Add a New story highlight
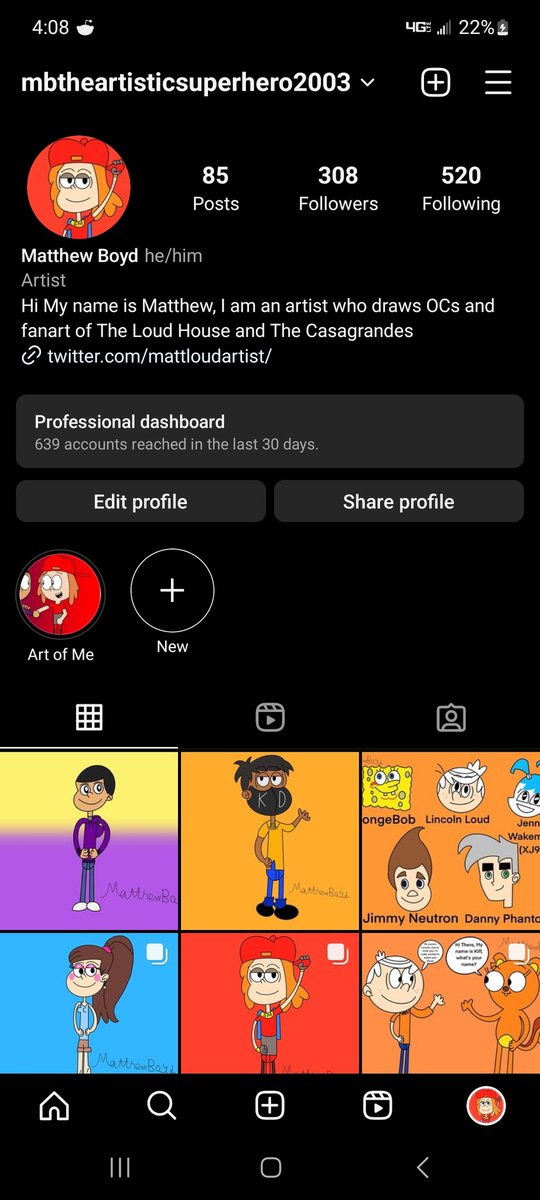Screen dimensions: 540x1200 click(x=172, y=591)
